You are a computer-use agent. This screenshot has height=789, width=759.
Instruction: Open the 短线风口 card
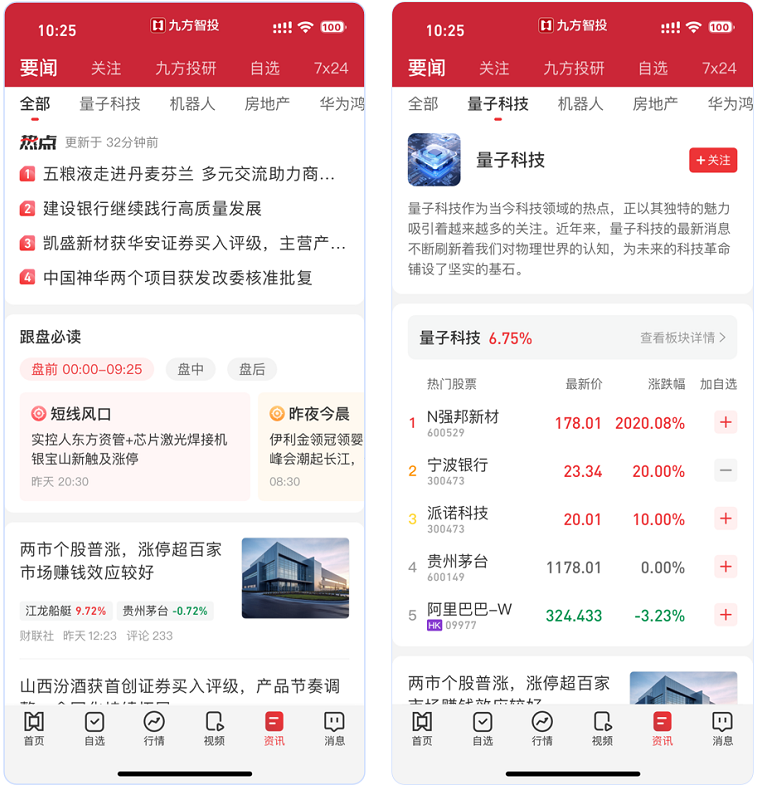pos(134,446)
